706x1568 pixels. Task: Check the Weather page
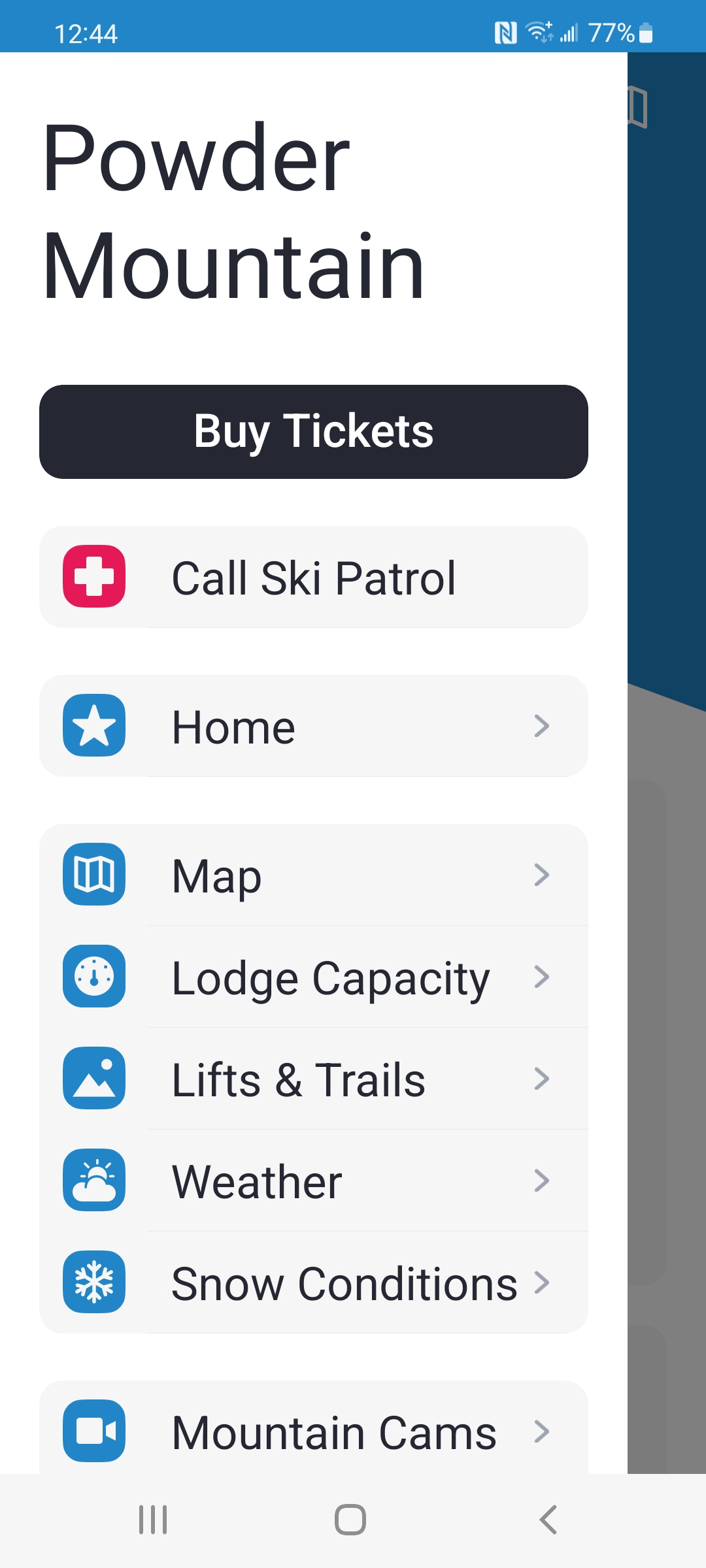pyautogui.click(x=313, y=1181)
